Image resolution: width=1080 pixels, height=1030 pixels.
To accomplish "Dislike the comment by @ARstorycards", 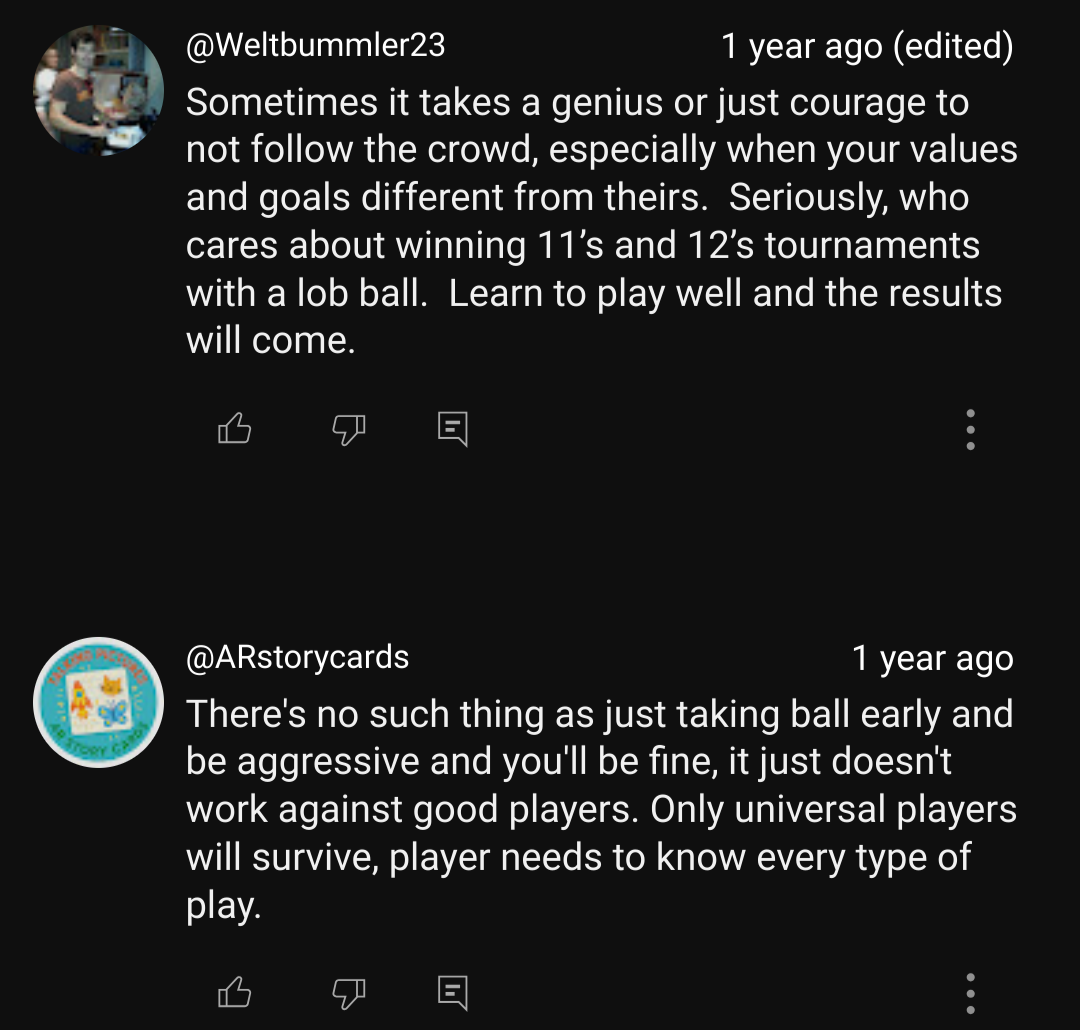I will coord(349,993).
